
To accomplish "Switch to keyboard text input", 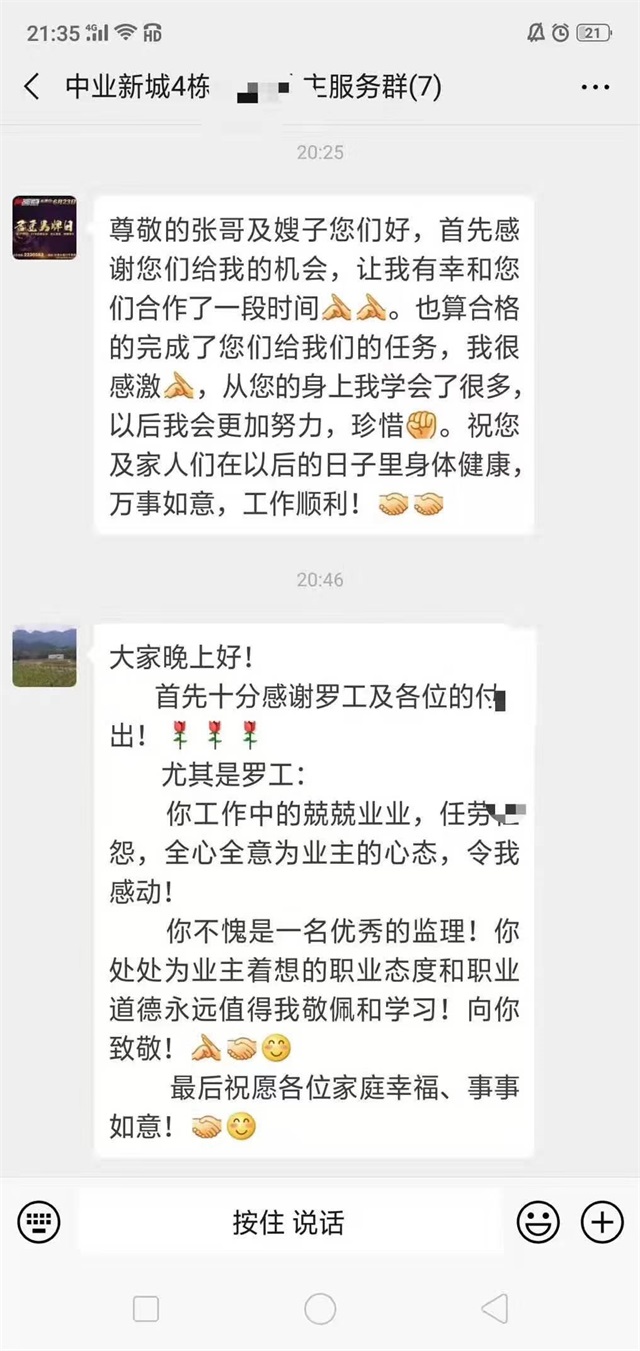I will [39, 1221].
